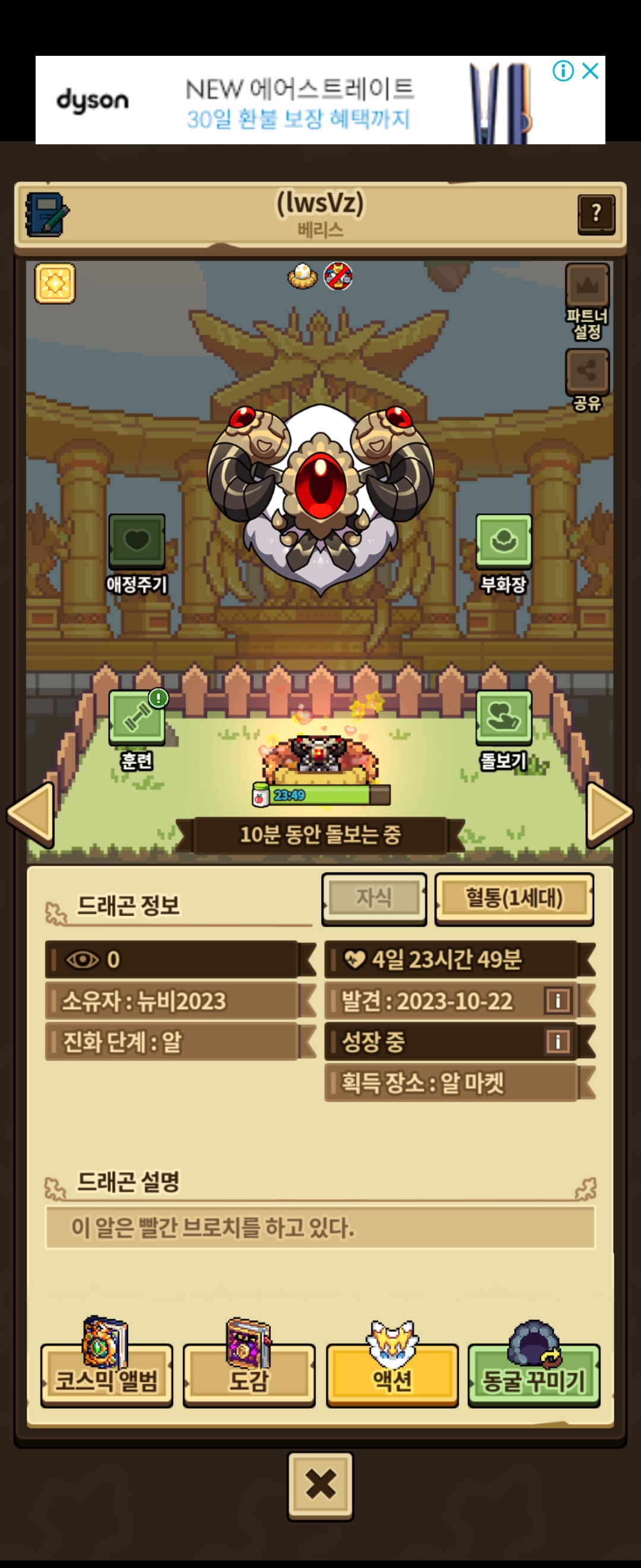Screen dimensions: 641x1568
Task: Show info for 성장 중 status
Action: 558,1041
